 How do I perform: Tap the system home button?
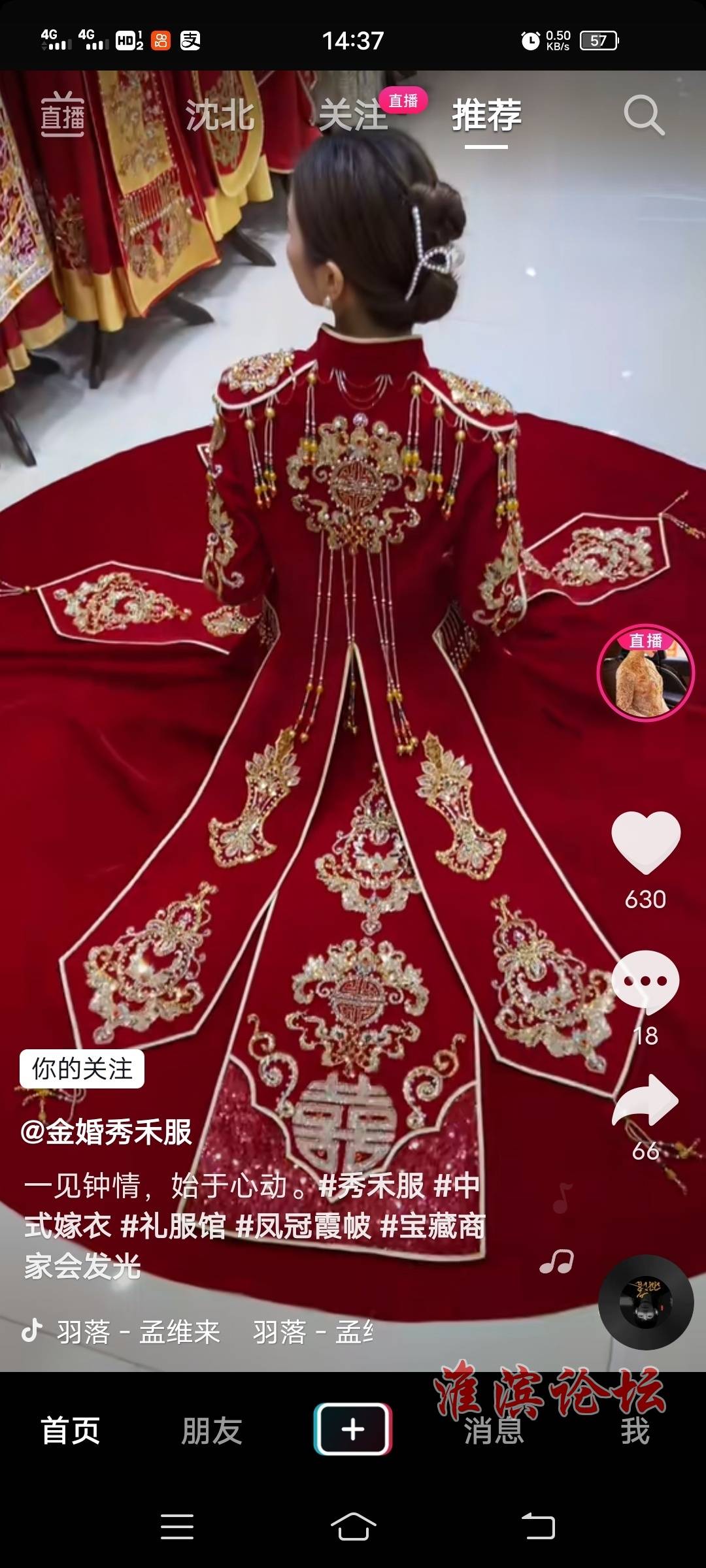[x=353, y=1527]
